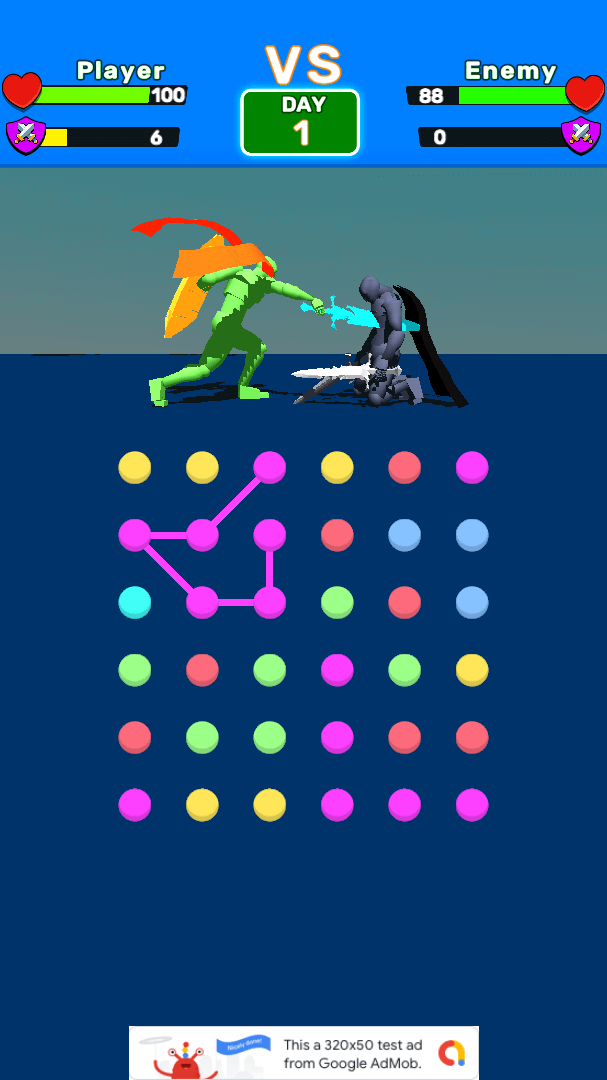This screenshot has height=1080, width=607.
Task: Open the Google AdMob test ad banner
Action: 304,1052
